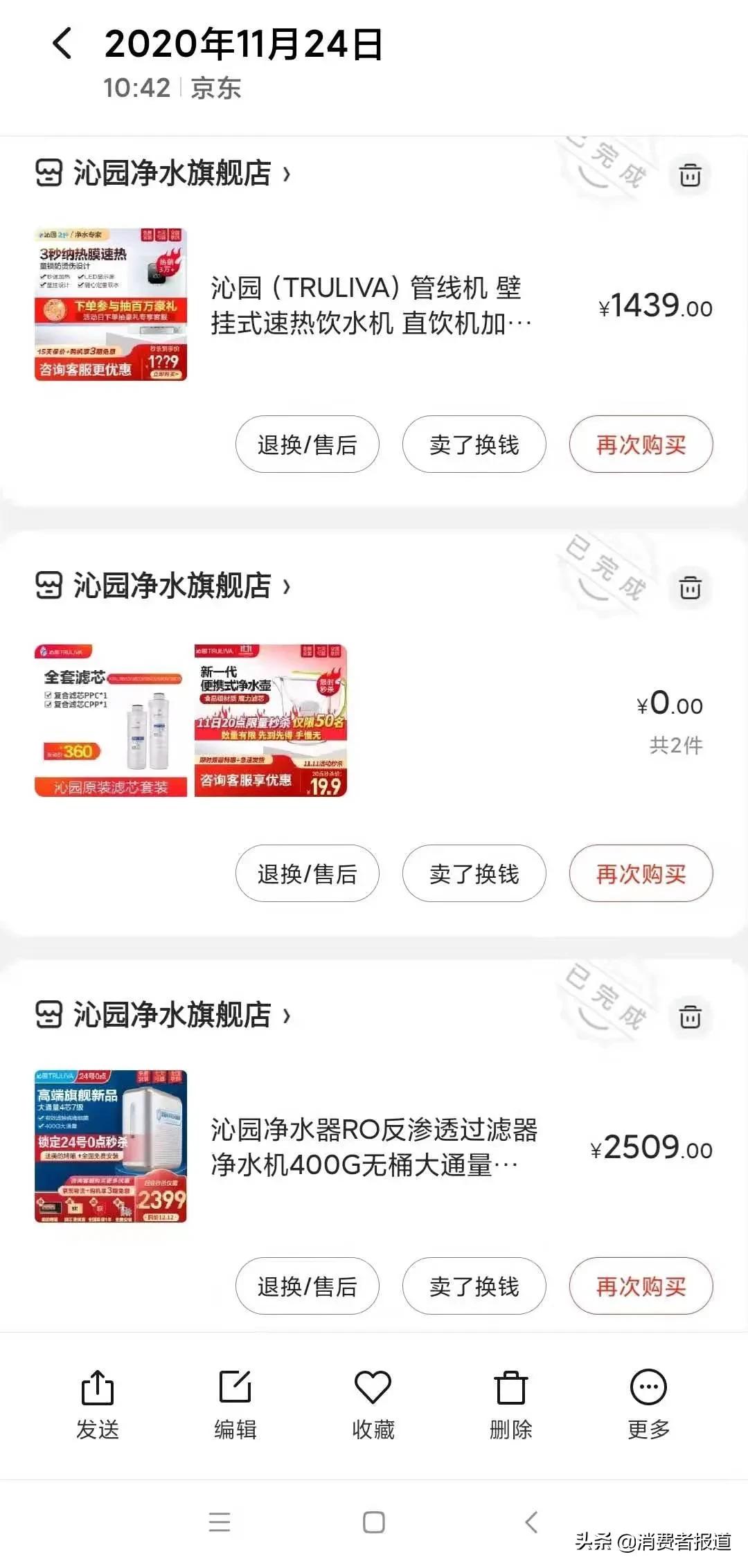
Task: Tap 退换/售后 on the ¥2509 order
Action: (308, 1286)
